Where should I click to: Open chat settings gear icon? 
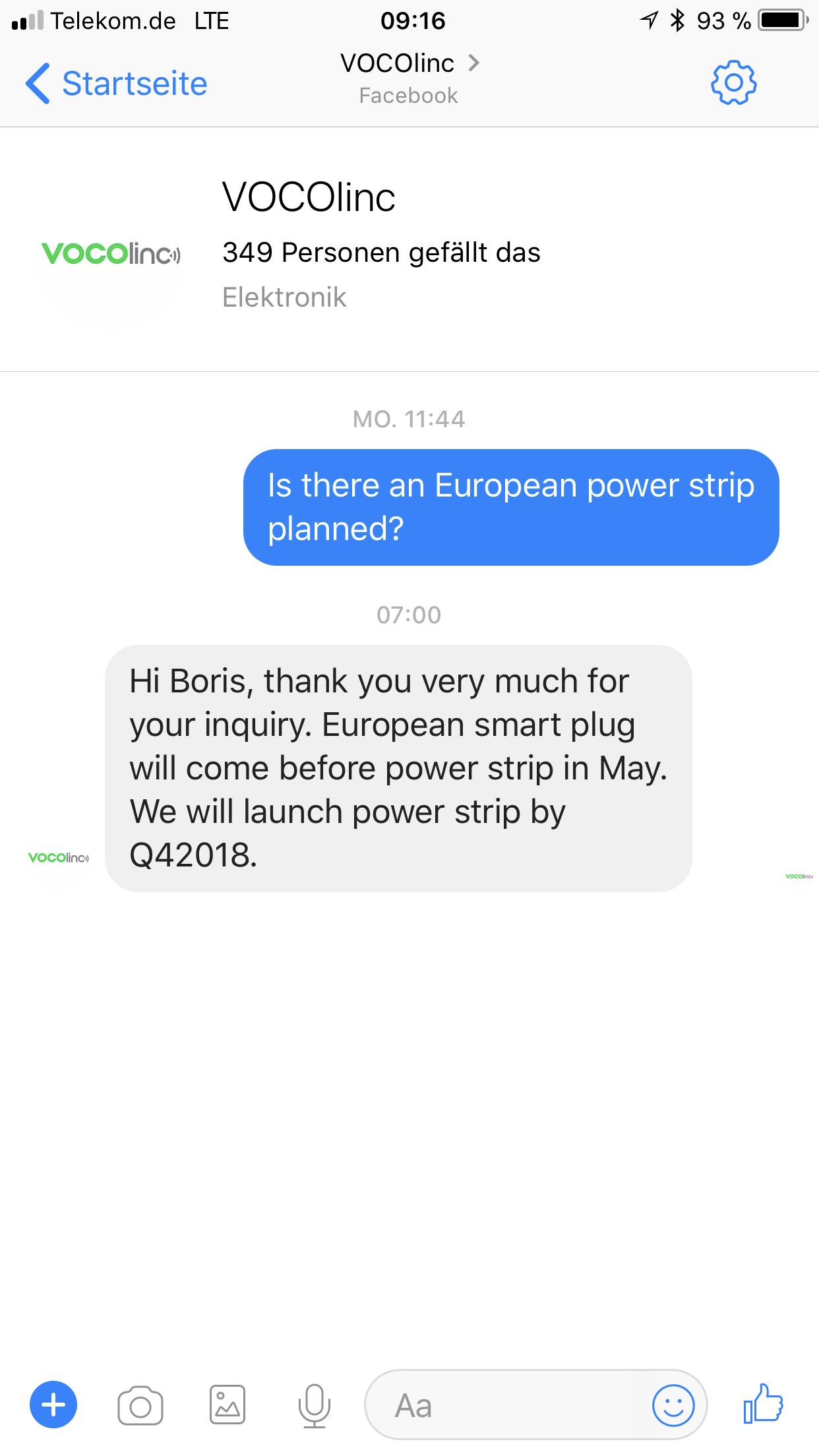pos(733,83)
